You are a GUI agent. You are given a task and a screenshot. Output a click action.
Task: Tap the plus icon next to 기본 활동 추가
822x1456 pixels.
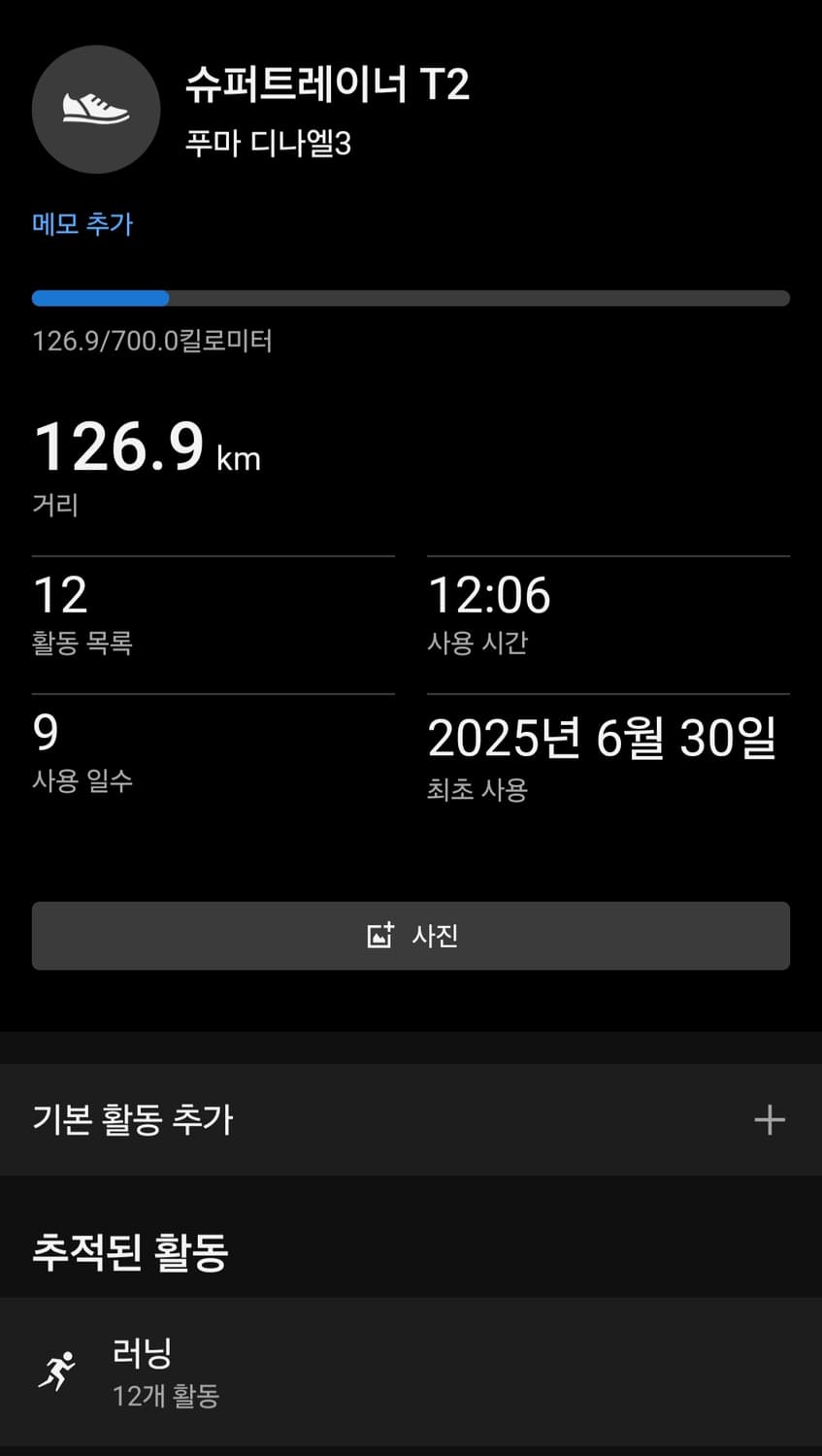click(x=772, y=1120)
